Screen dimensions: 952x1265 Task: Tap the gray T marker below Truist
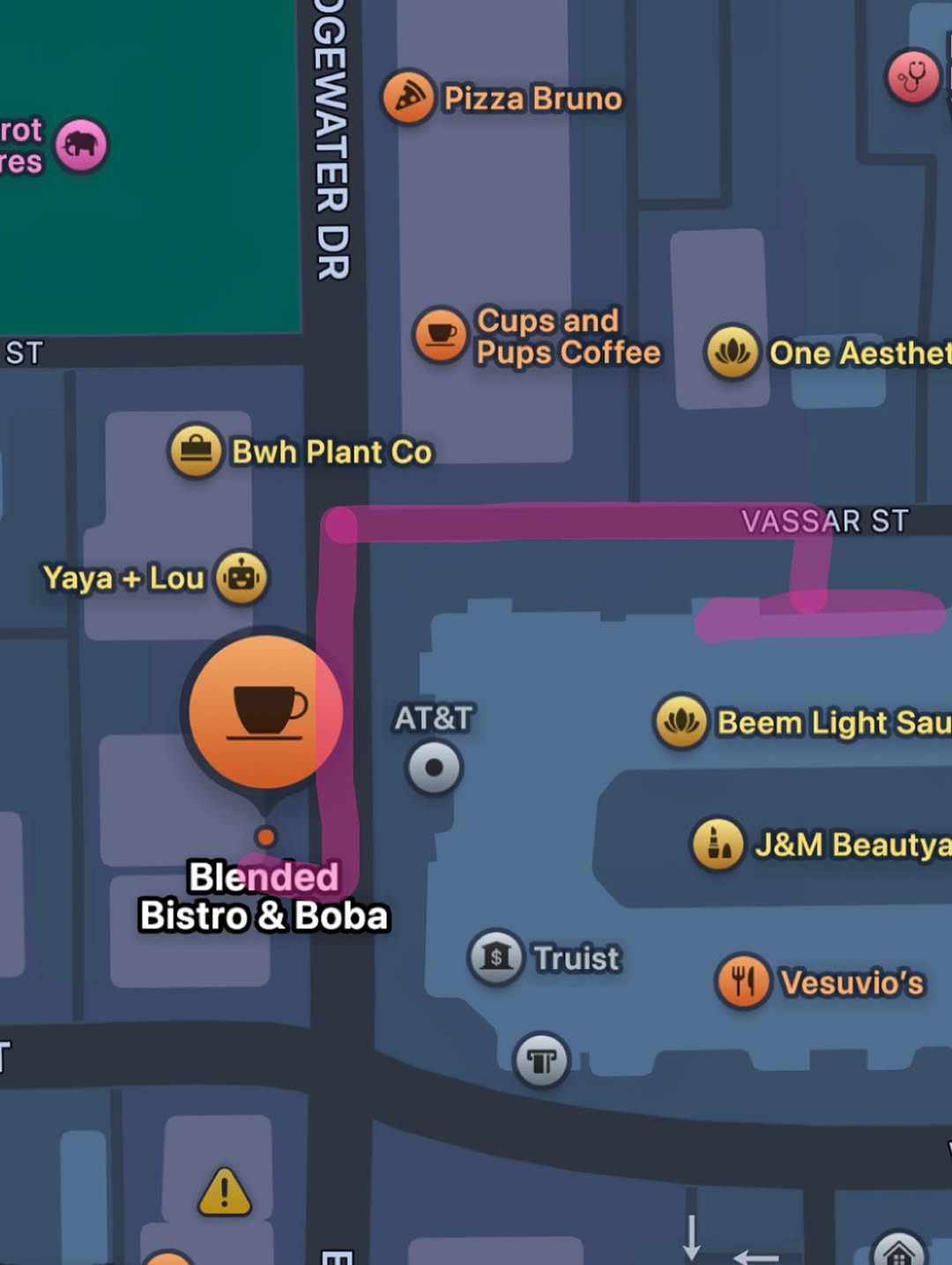(x=541, y=1060)
